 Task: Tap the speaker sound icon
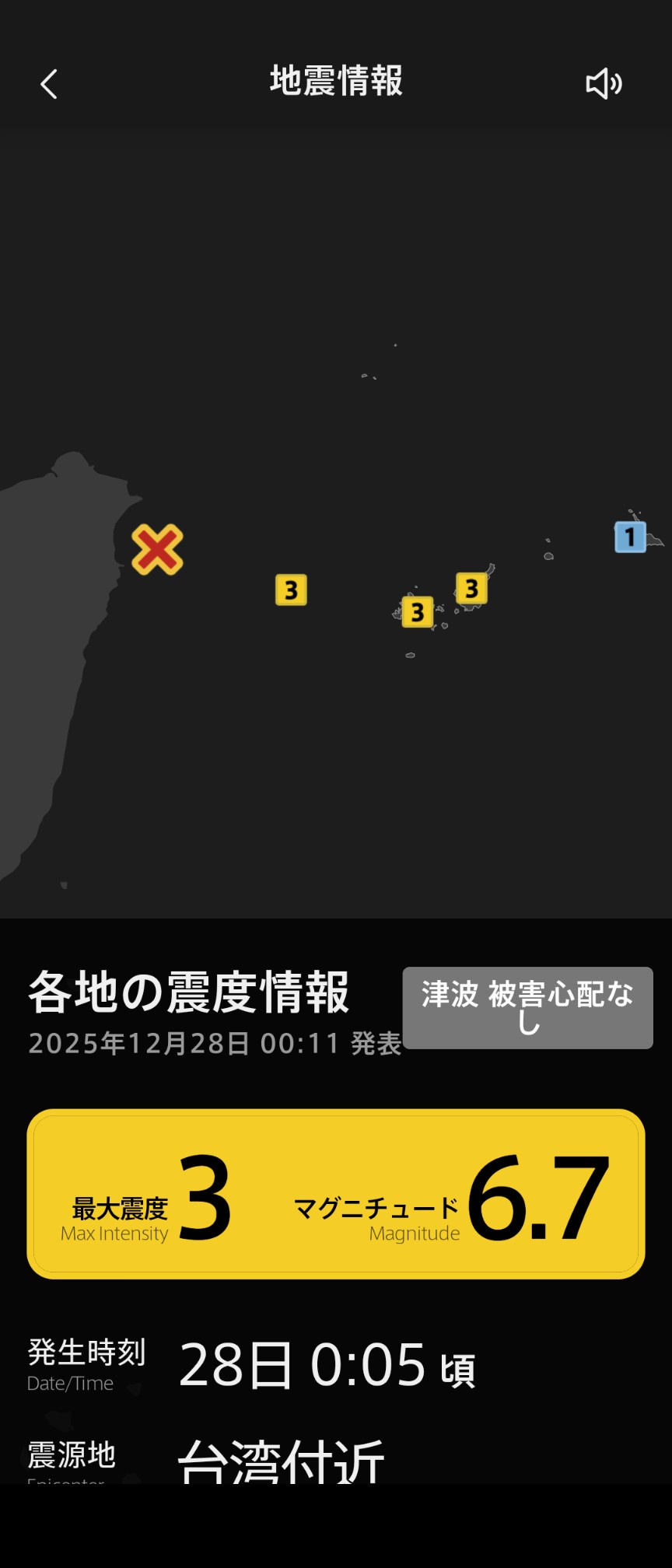(604, 84)
